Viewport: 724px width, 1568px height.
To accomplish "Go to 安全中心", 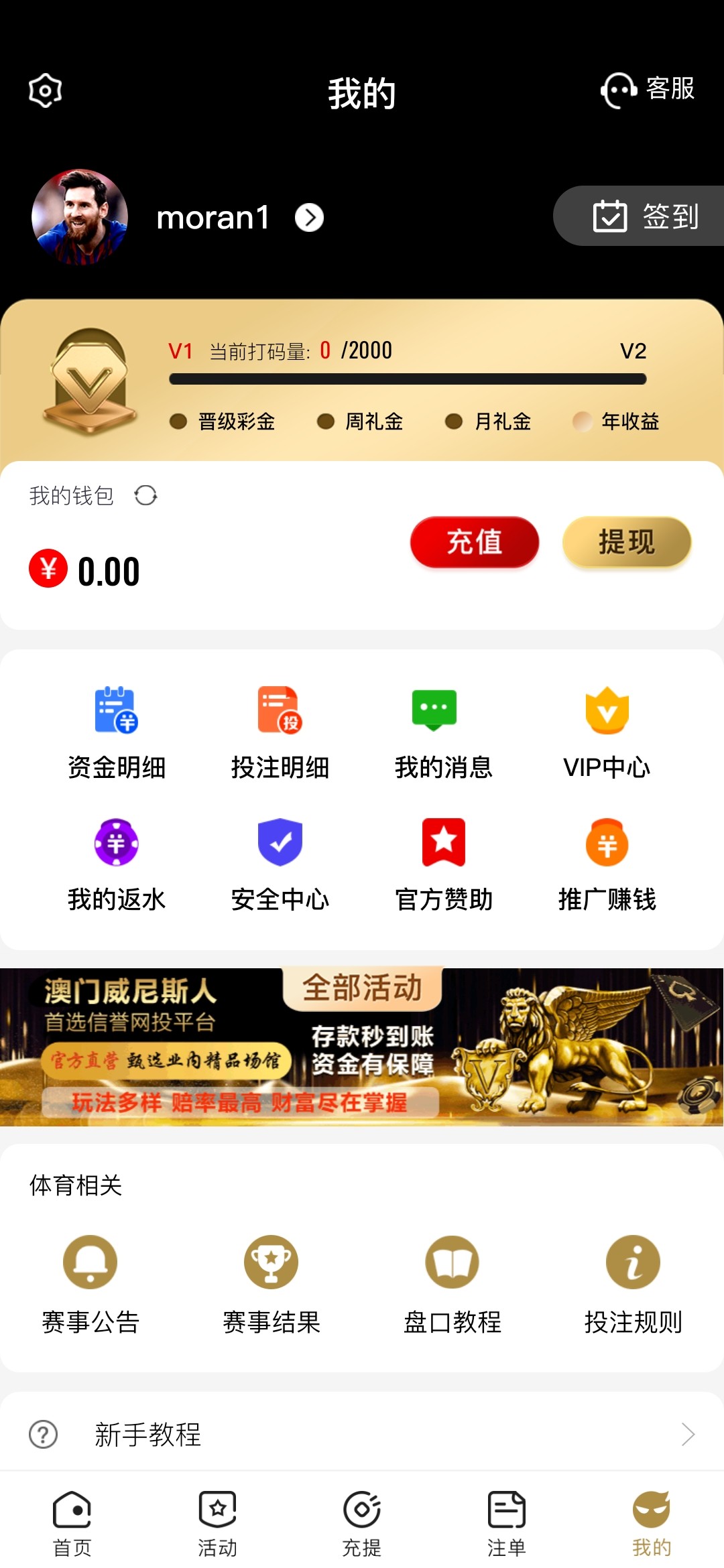I will click(x=280, y=864).
